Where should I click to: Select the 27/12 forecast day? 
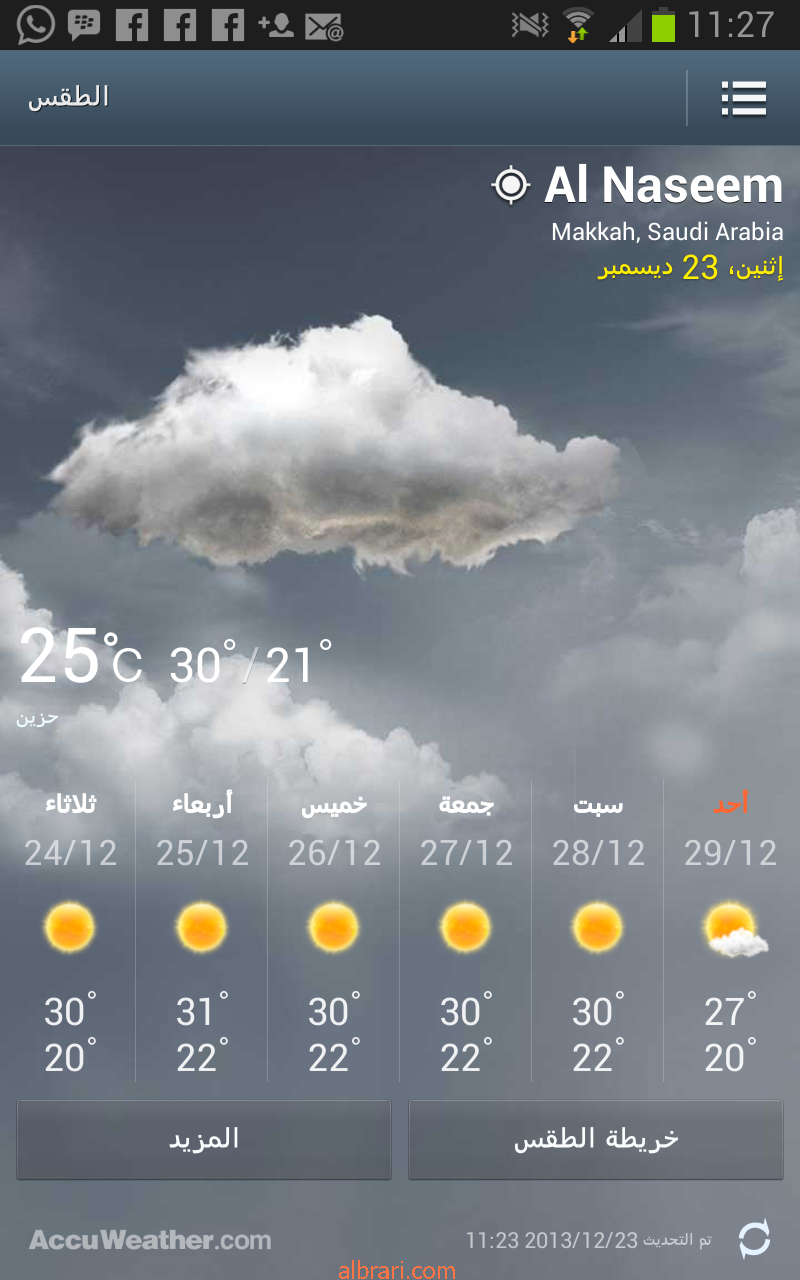point(466,930)
